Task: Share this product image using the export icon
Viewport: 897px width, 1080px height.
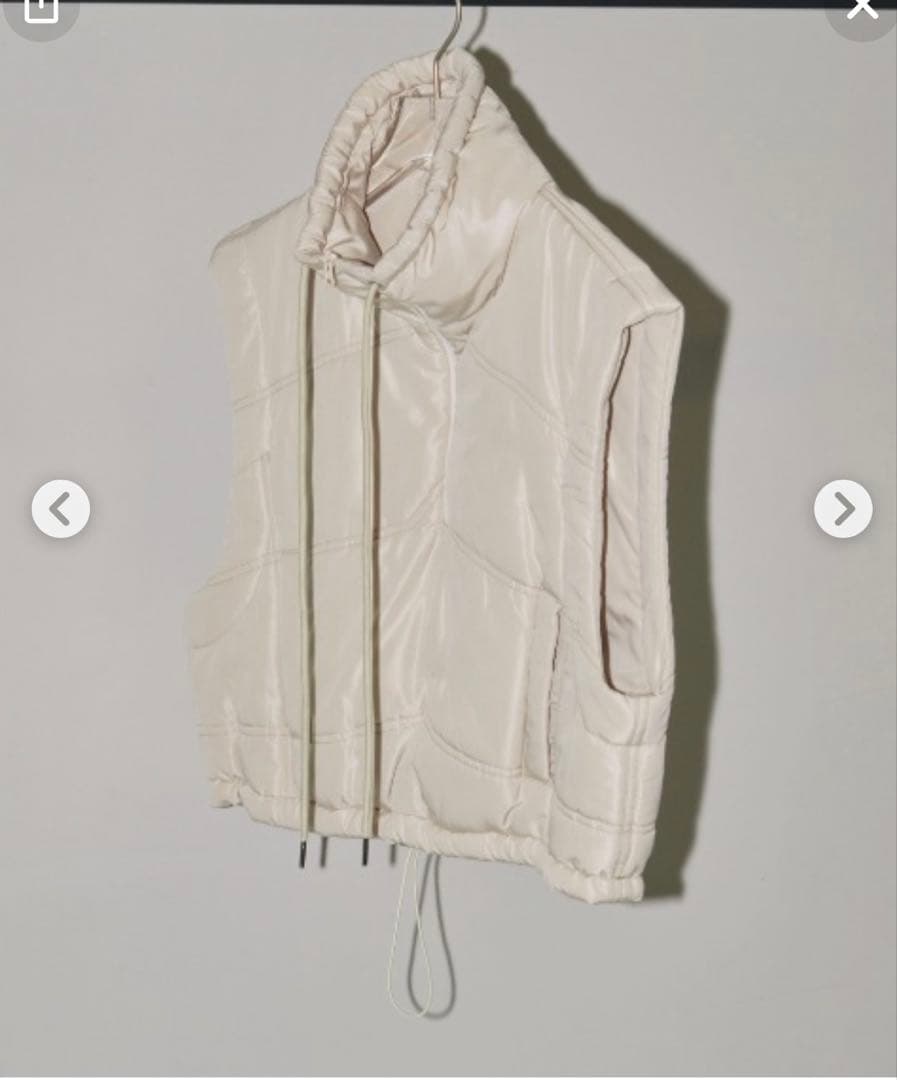Action: coord(41,12)
